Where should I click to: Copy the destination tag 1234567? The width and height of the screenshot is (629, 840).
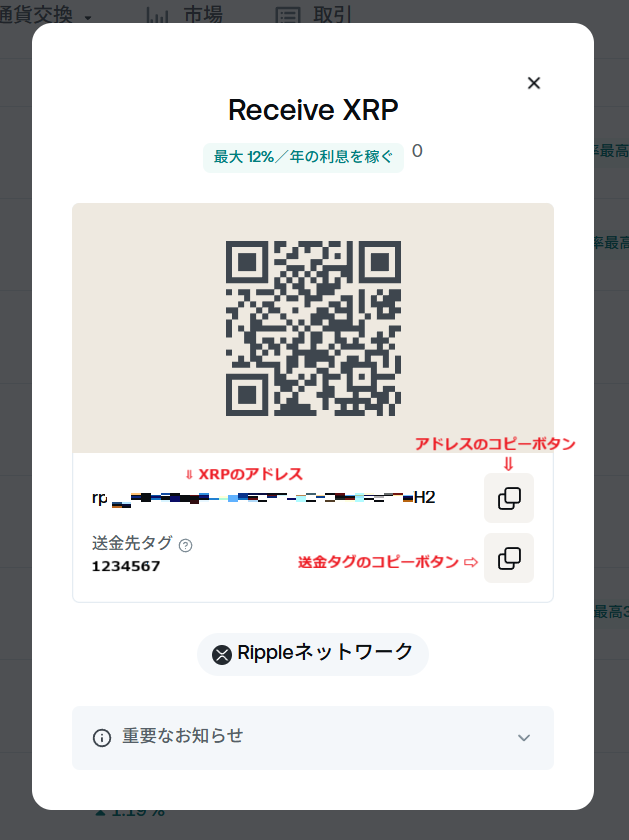[x=509, y=558]
